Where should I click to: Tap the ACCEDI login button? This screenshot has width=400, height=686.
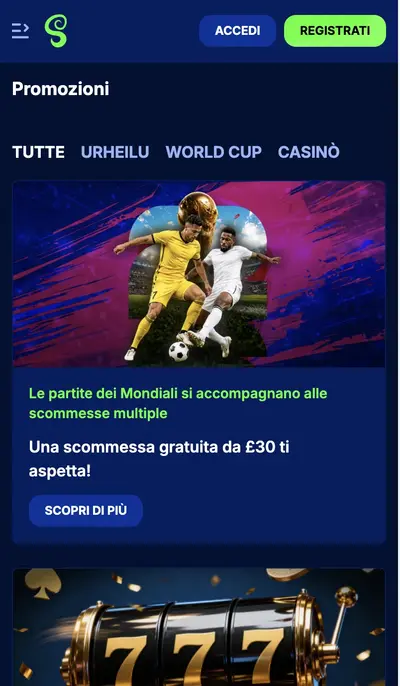click(238, 31)
